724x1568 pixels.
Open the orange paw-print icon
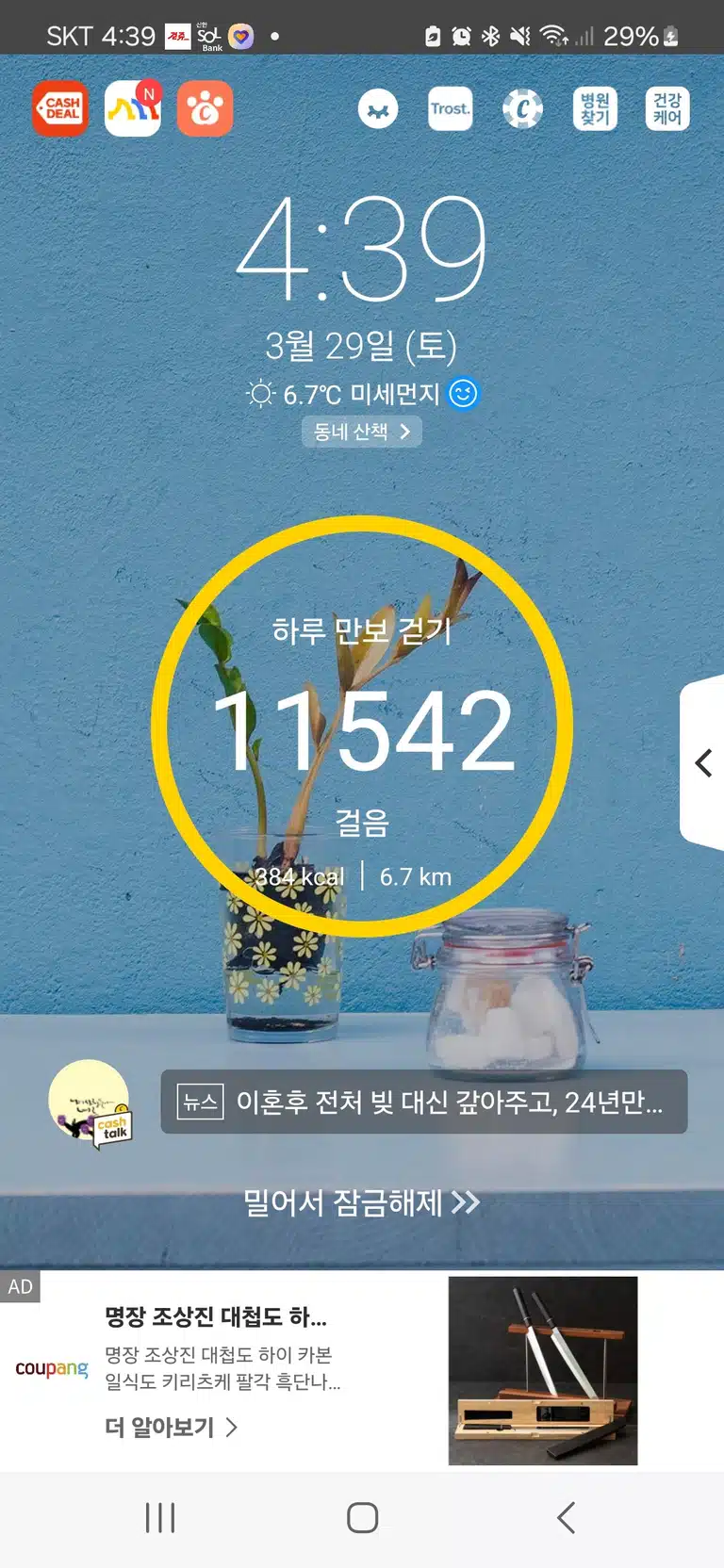[x=205, y=109]
